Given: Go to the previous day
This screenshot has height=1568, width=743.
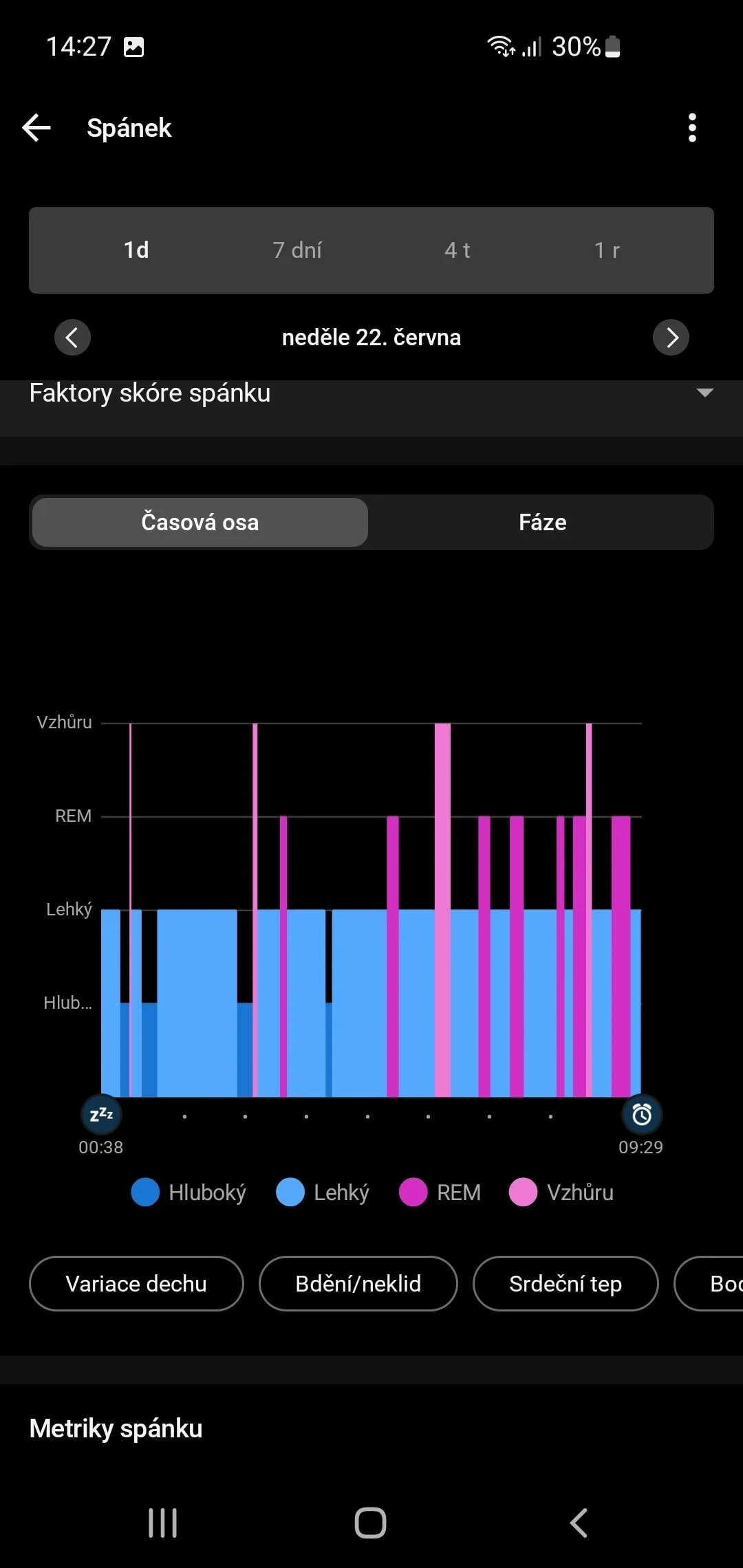Looking at the screenshot, I should [x=72, y=338].
